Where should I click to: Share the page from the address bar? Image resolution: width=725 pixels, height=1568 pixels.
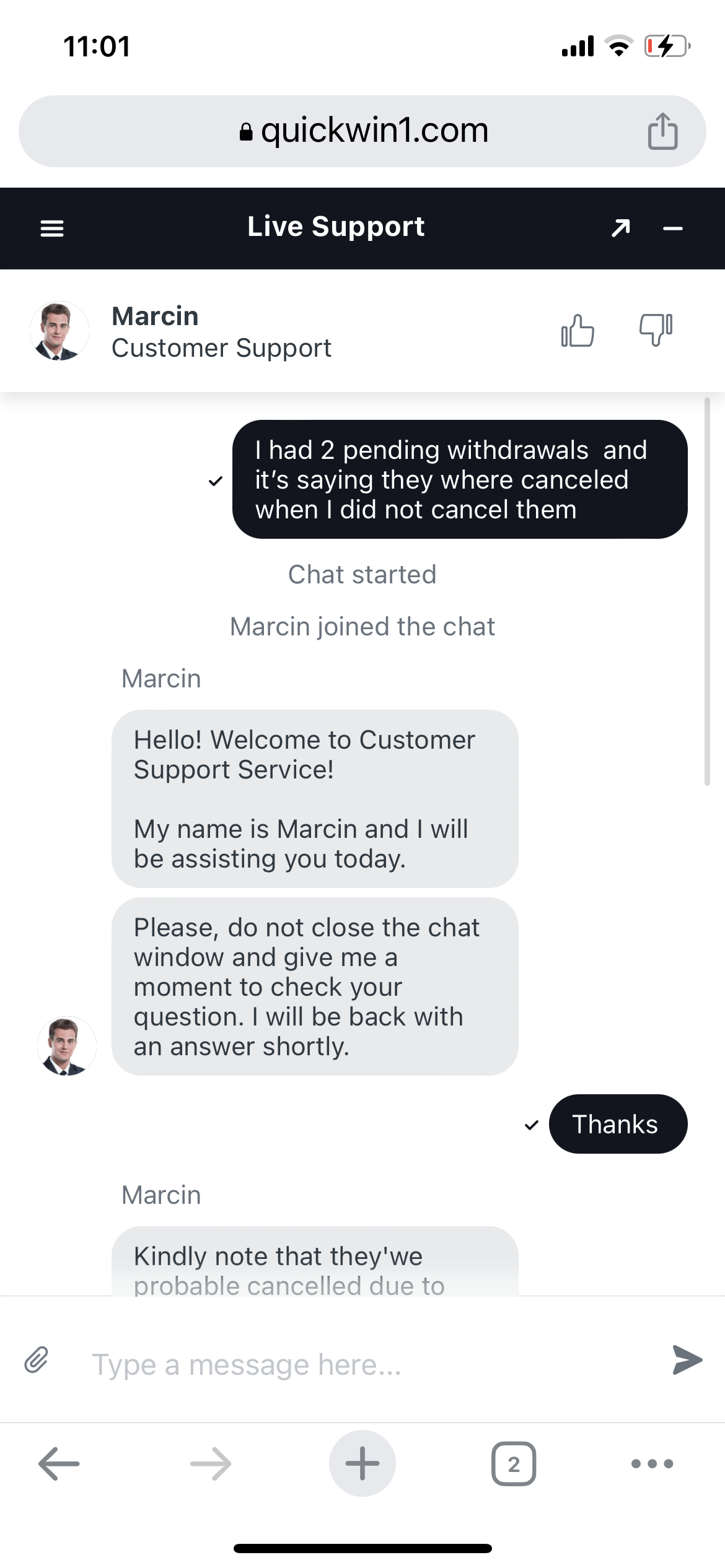[x=662, y=131]
